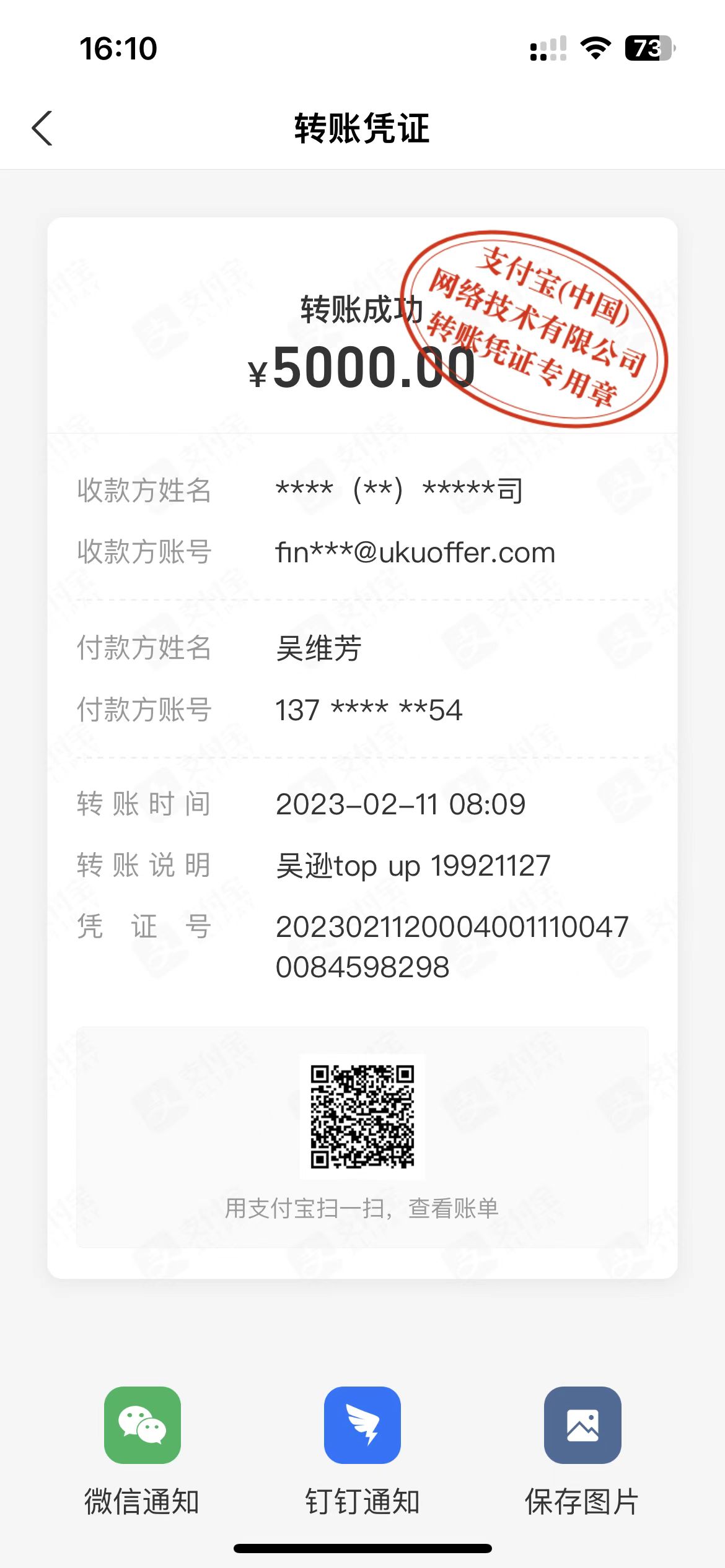The image size is (725, 1568).
Task: Send the receipt via DingTalk notification
Action: [362, 1425]
